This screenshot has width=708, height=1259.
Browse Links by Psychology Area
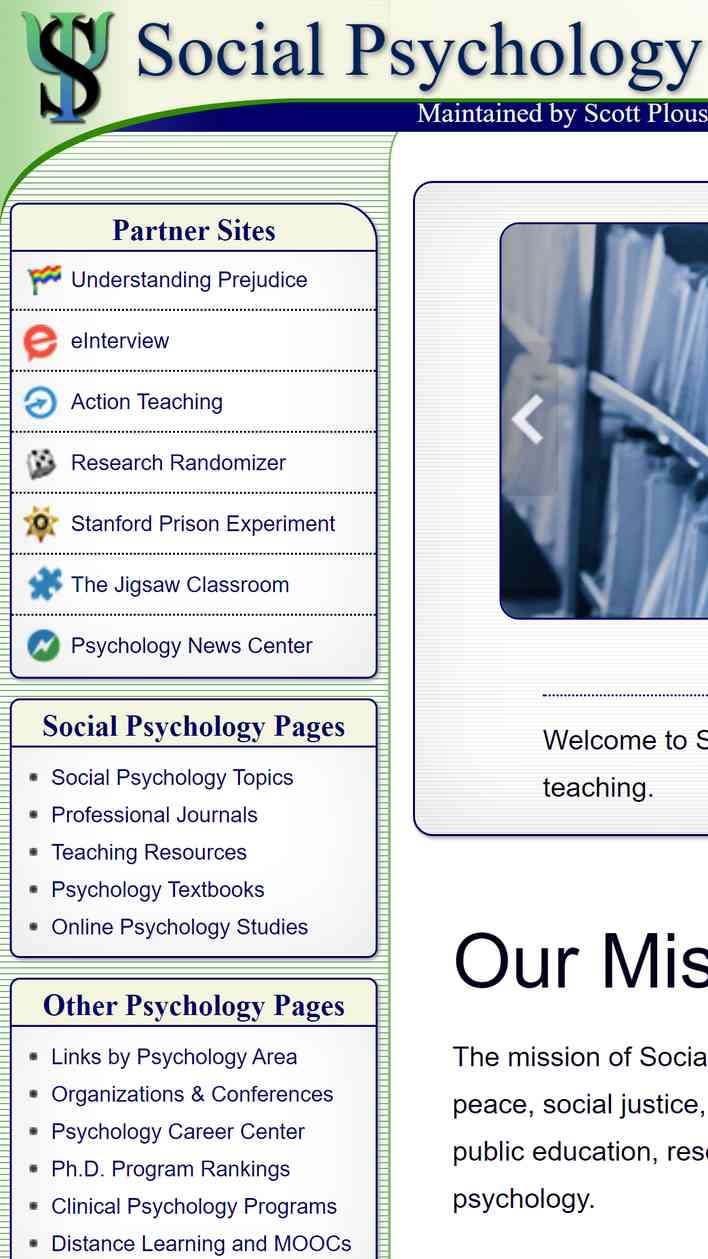pos(174,1057)
